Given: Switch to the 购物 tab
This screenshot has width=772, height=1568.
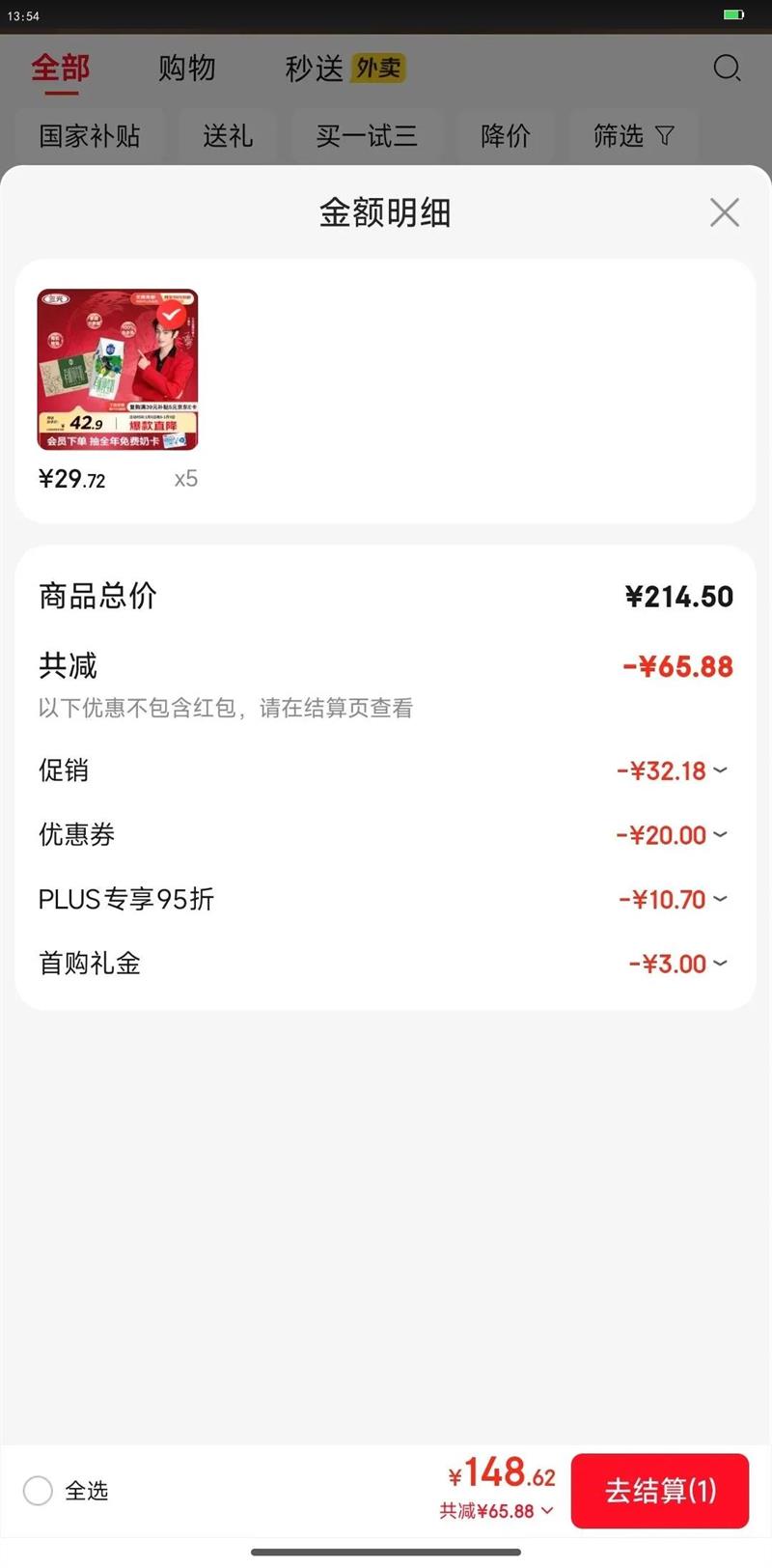Looking at the screenshot, I should 187,69.
